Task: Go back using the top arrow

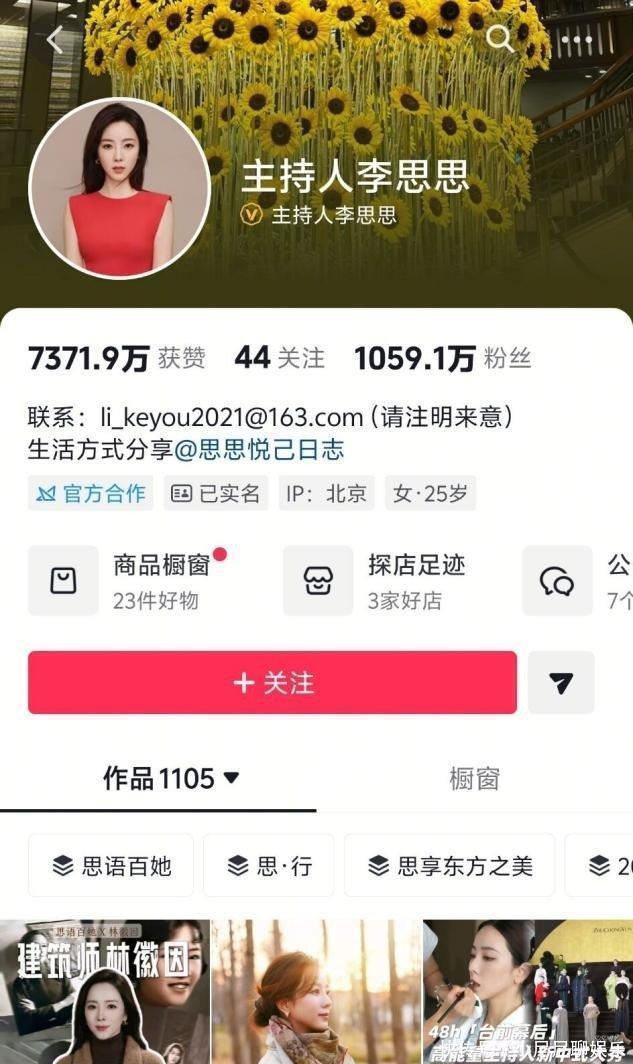Action: coord(54,40)
